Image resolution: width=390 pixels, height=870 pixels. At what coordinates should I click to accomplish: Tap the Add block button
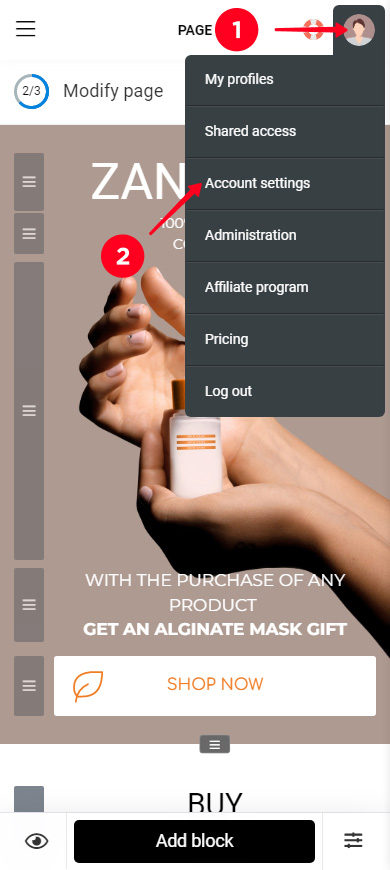[194, 841]
